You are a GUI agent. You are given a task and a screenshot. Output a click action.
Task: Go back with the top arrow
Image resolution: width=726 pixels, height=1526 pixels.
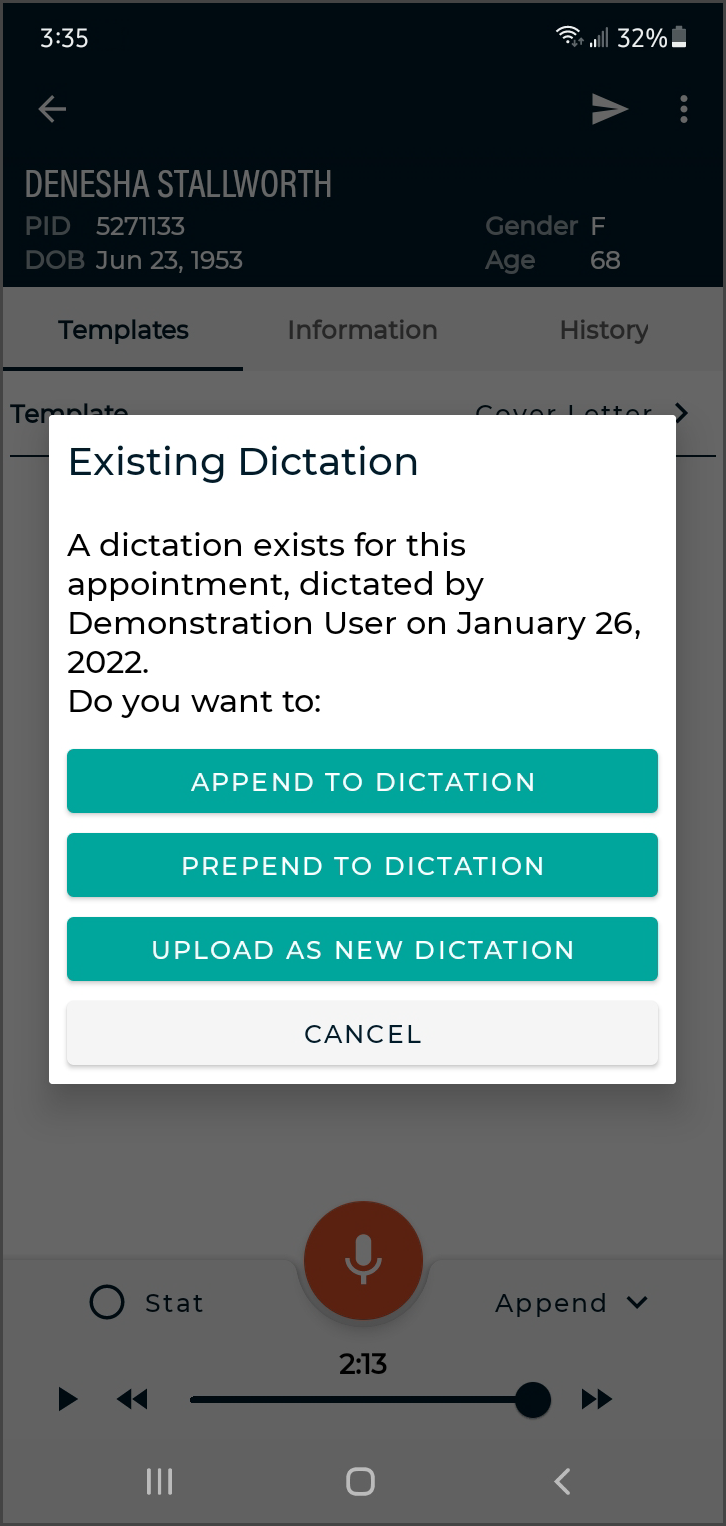52,109
